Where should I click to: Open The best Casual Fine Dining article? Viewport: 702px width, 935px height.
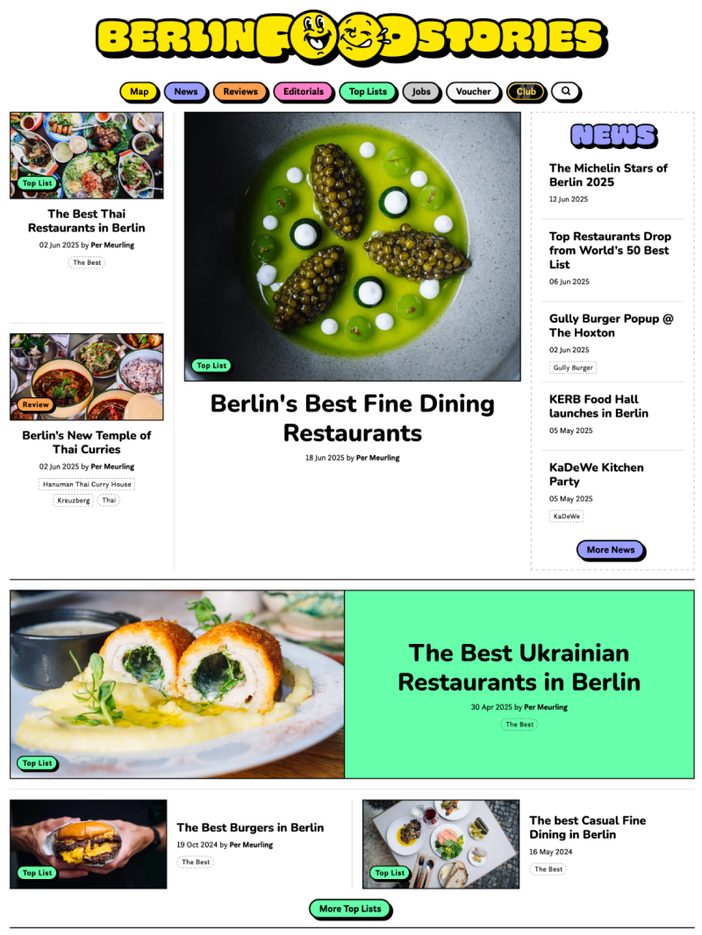tap(587, 827)
